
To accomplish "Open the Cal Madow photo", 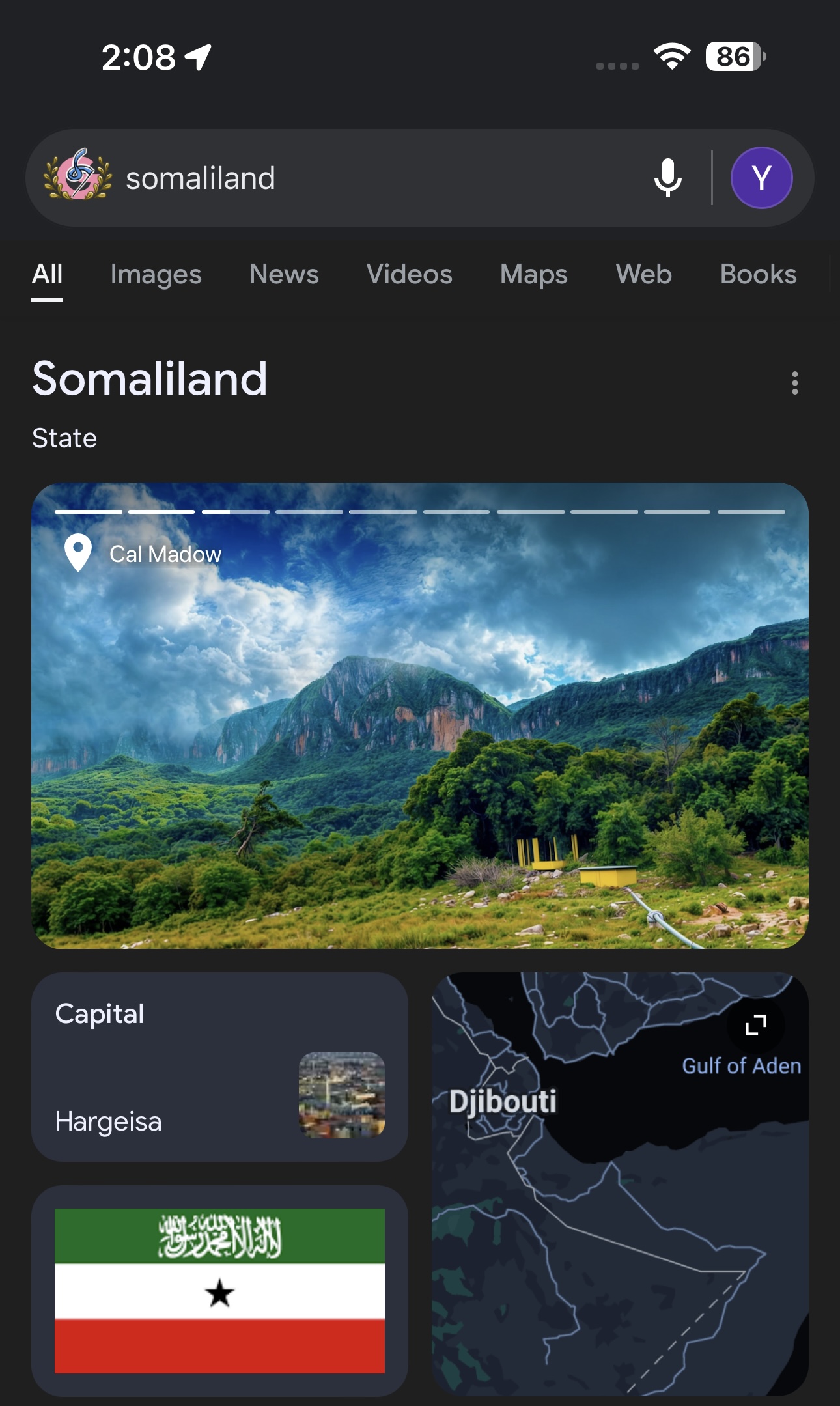I will pos(420,729).
